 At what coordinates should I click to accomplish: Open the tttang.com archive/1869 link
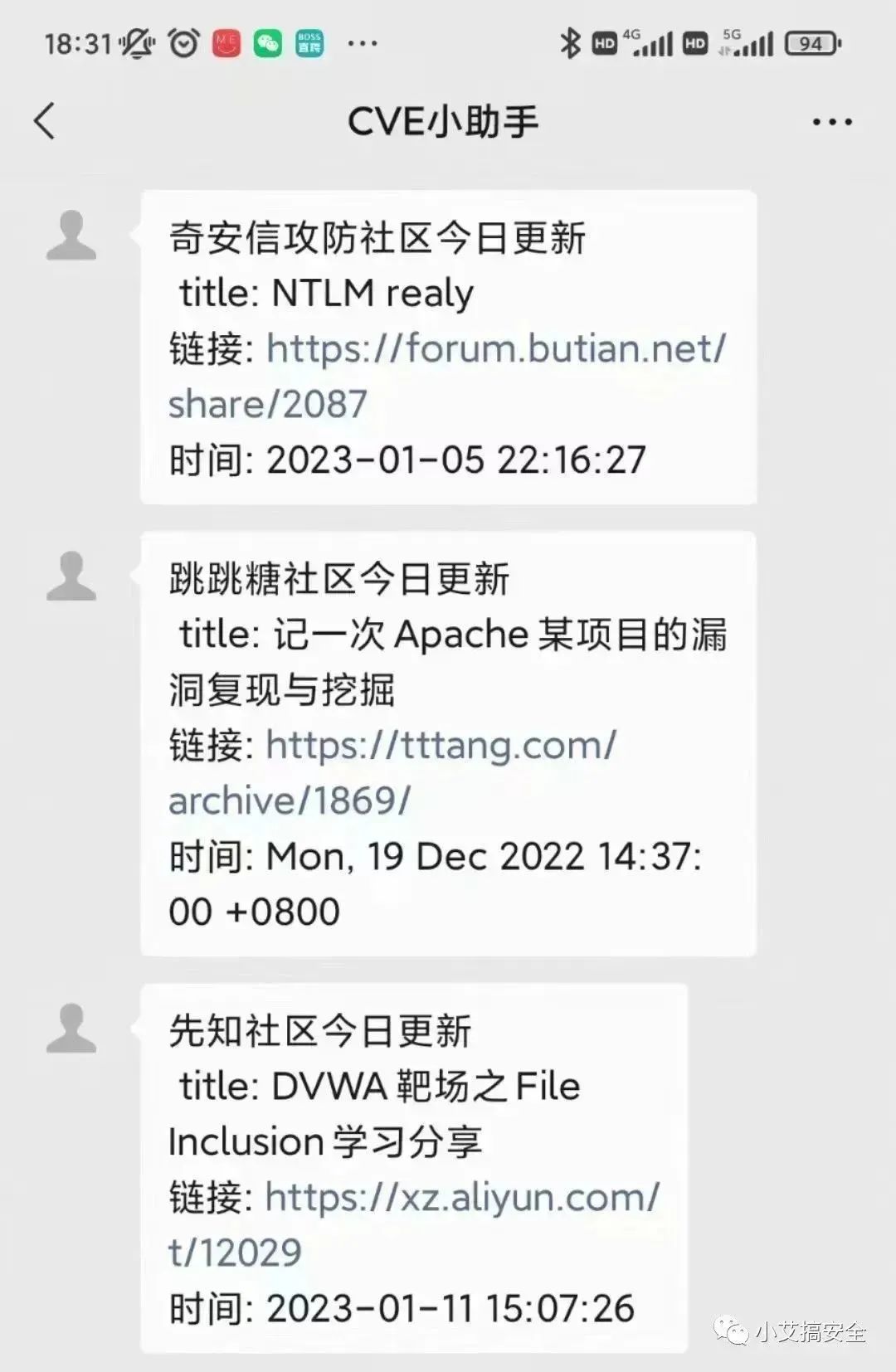click(392, 772)
